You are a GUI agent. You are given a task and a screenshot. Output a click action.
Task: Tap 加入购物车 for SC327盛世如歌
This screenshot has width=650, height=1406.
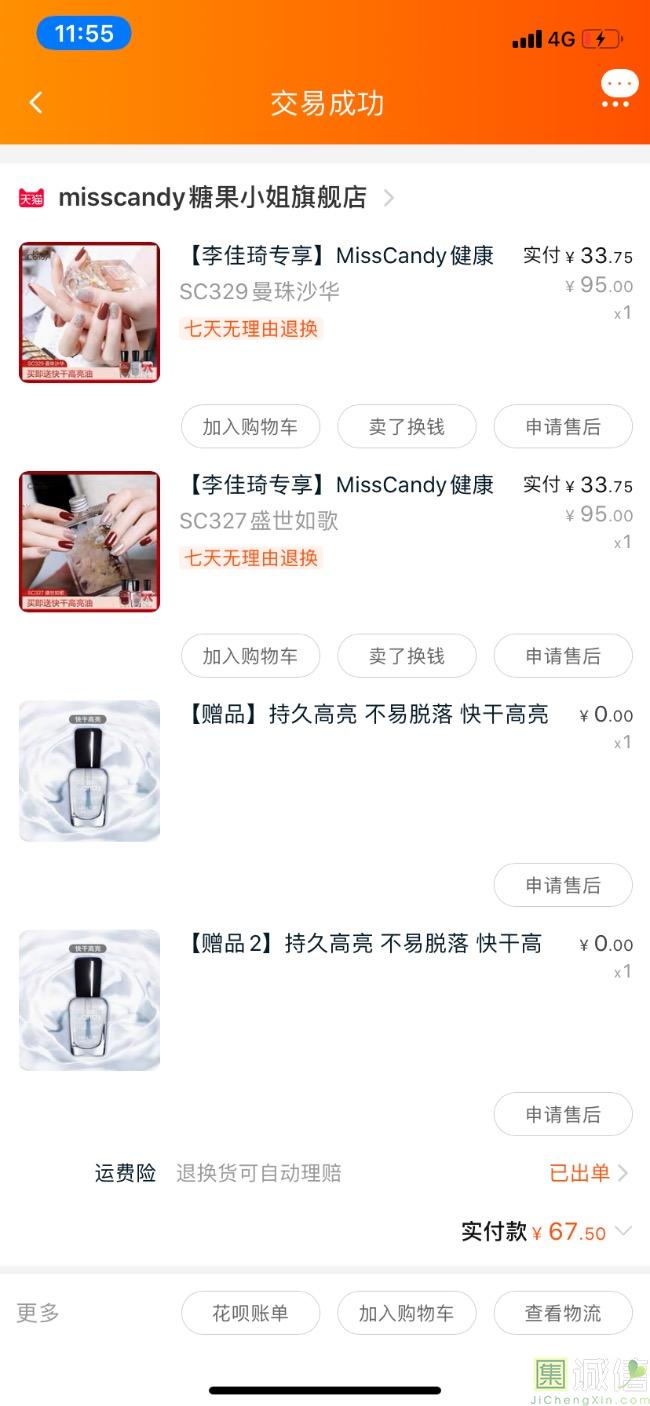click(x=250, y=656)
